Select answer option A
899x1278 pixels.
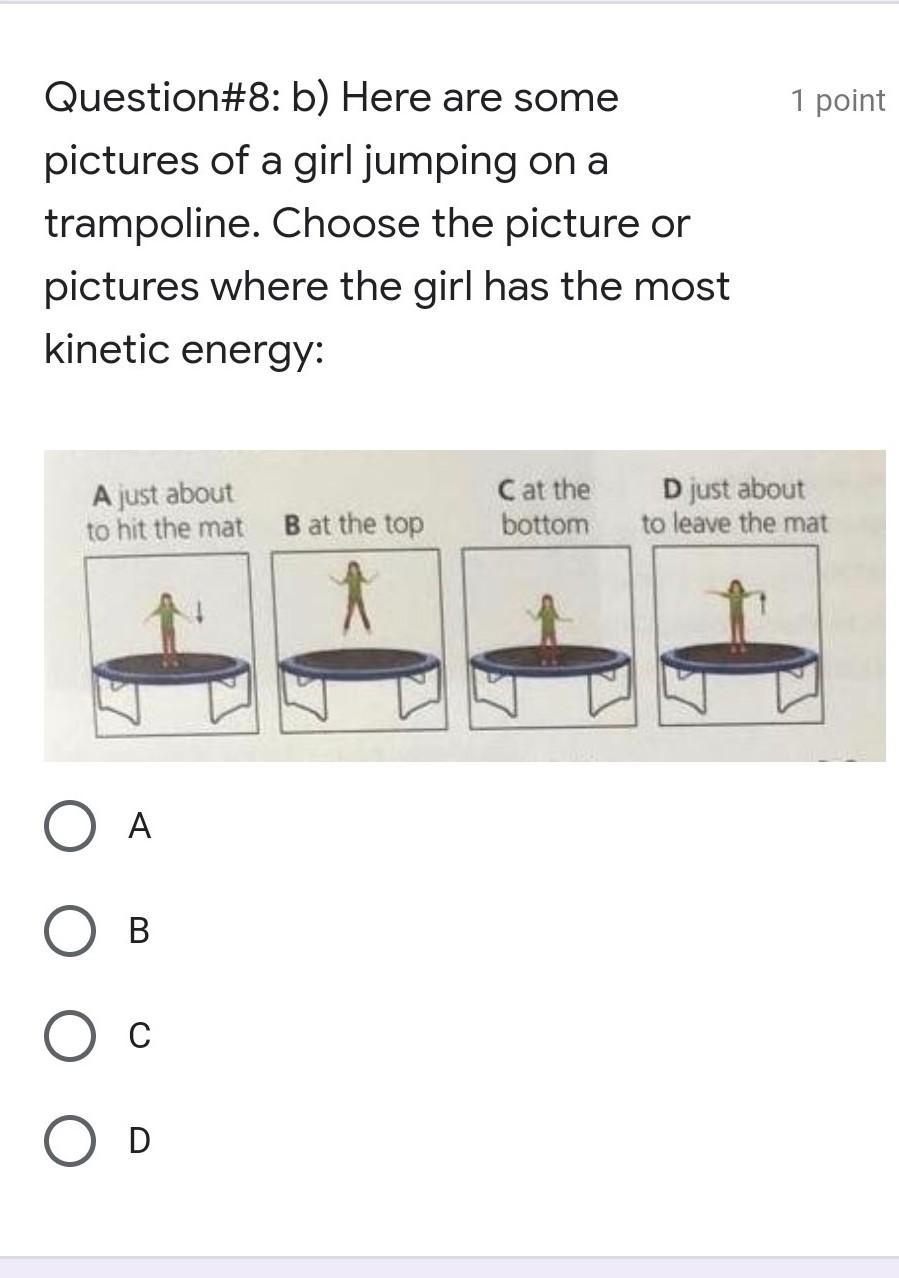tap(70, 826)
